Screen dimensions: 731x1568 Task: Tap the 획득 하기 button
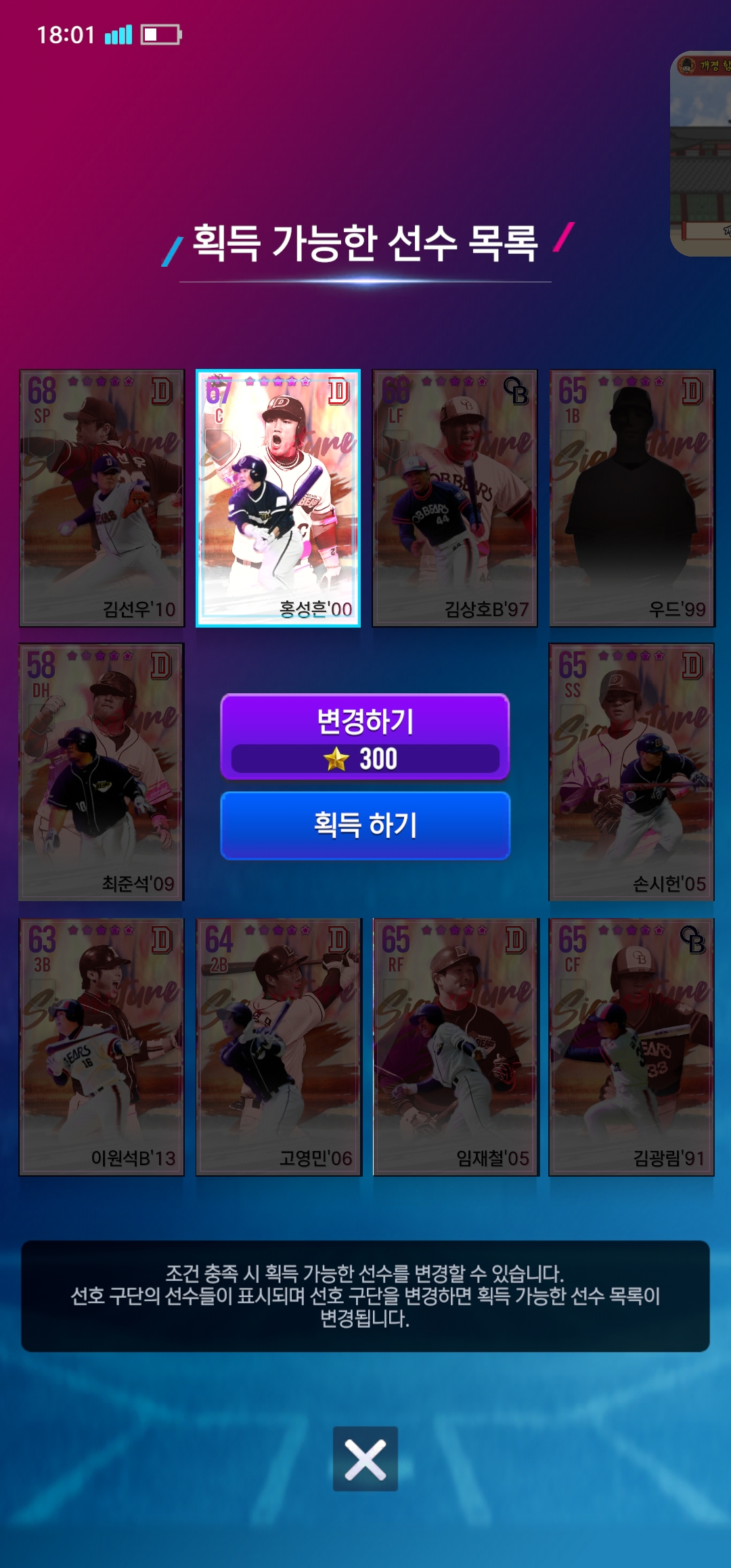365,825
